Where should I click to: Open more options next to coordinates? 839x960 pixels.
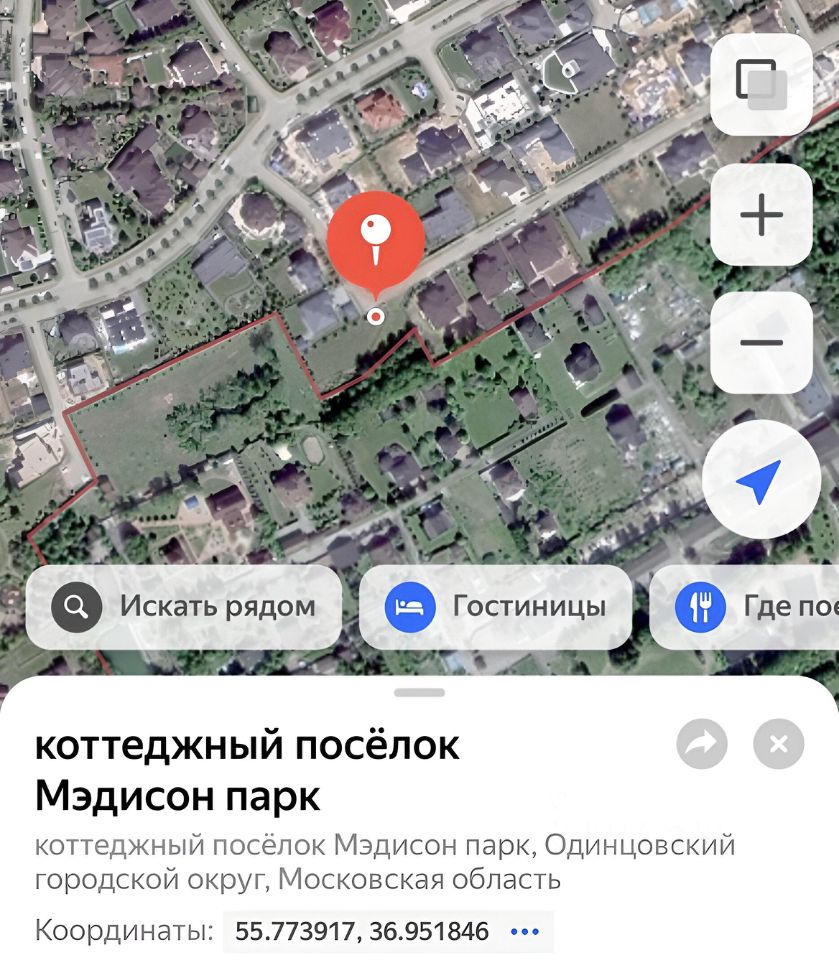[525, 932]
